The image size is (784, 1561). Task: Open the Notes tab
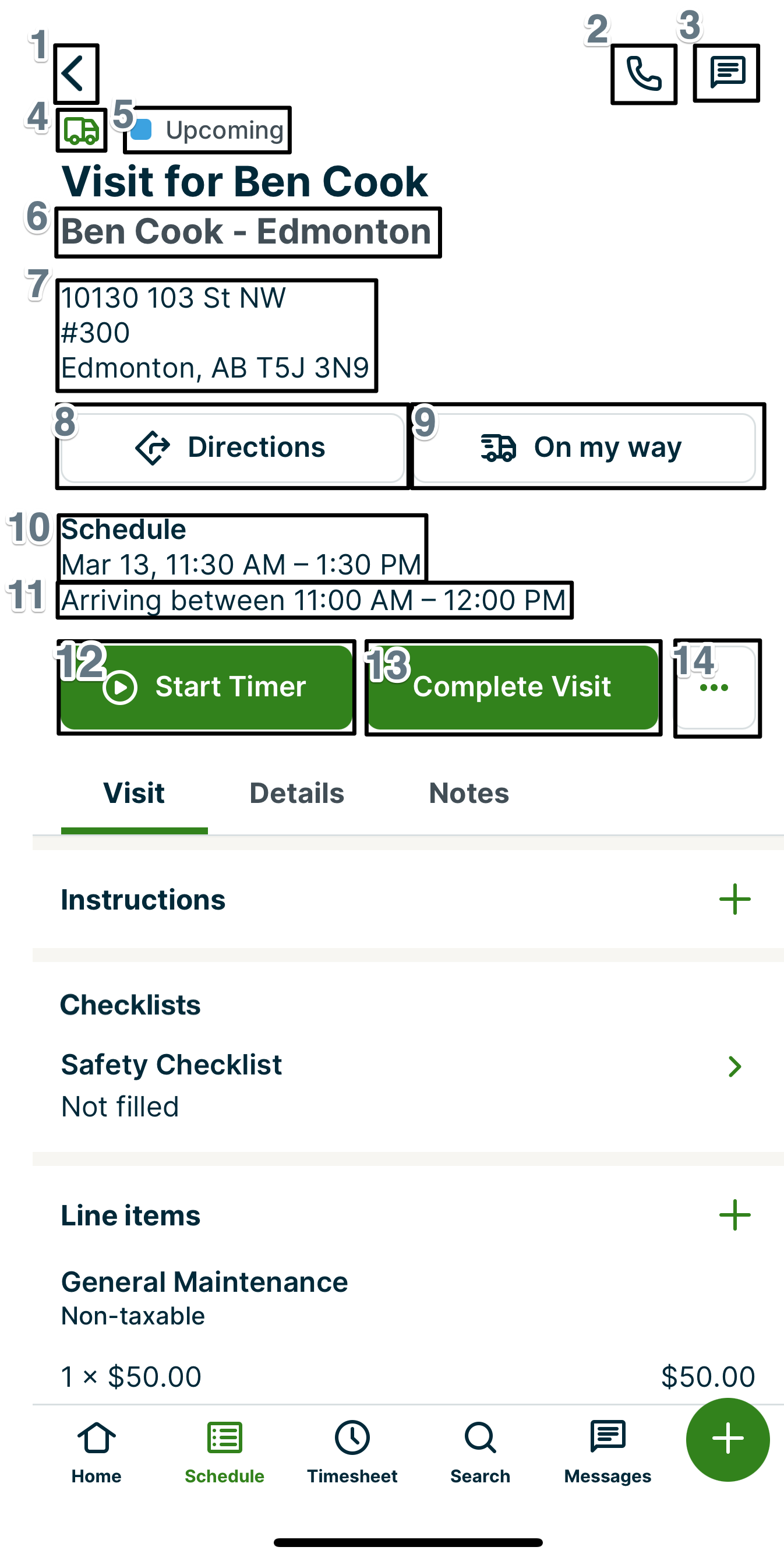tap(468, 792)
